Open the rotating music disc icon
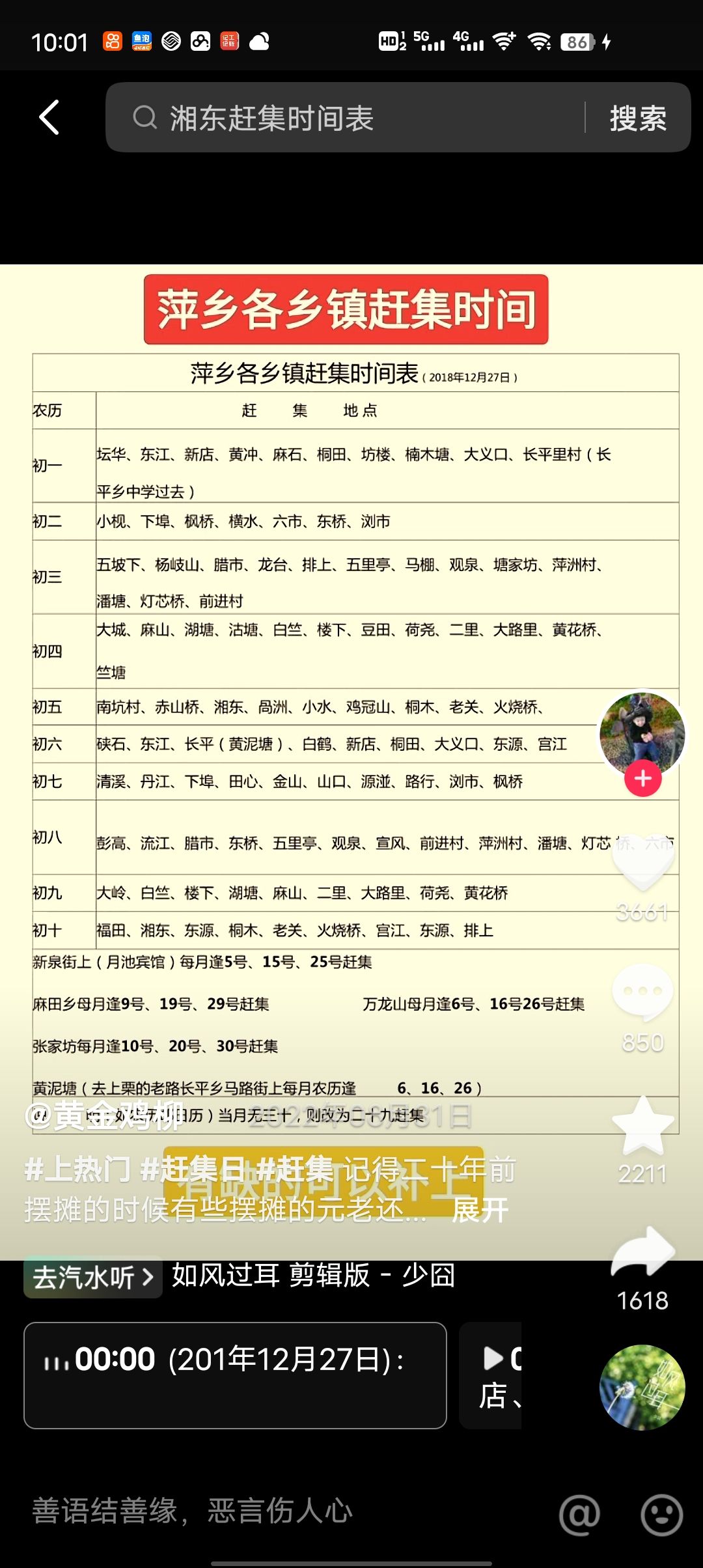 [x=642, y=1387]
